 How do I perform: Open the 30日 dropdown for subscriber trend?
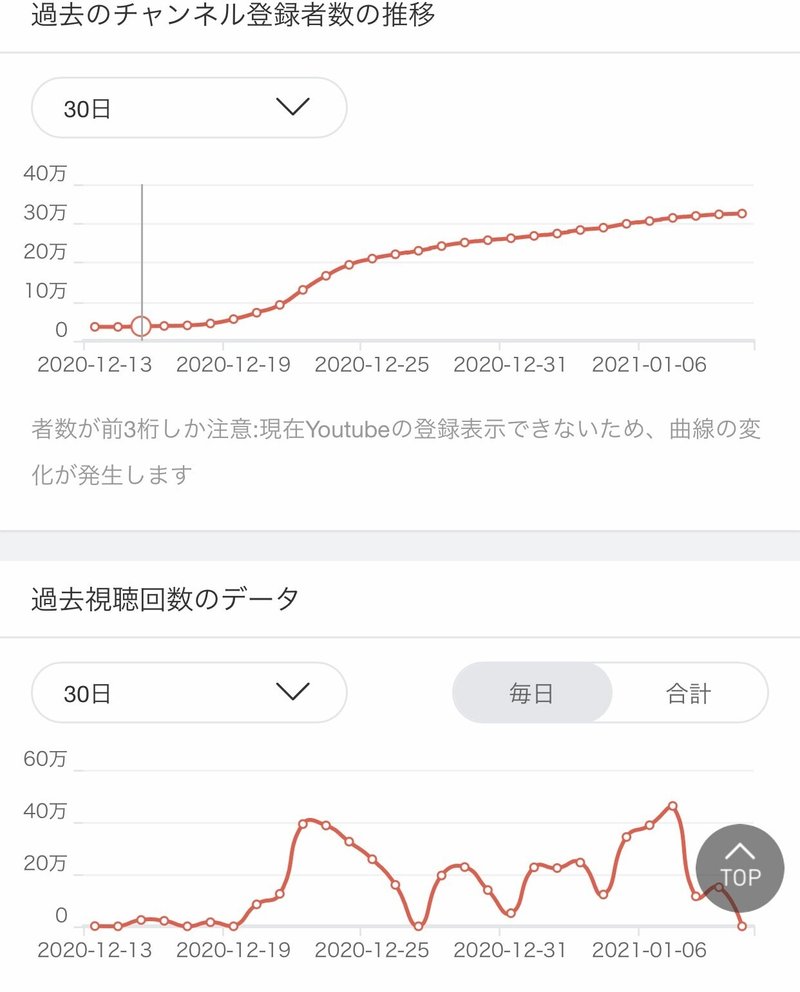coord(189,108)
